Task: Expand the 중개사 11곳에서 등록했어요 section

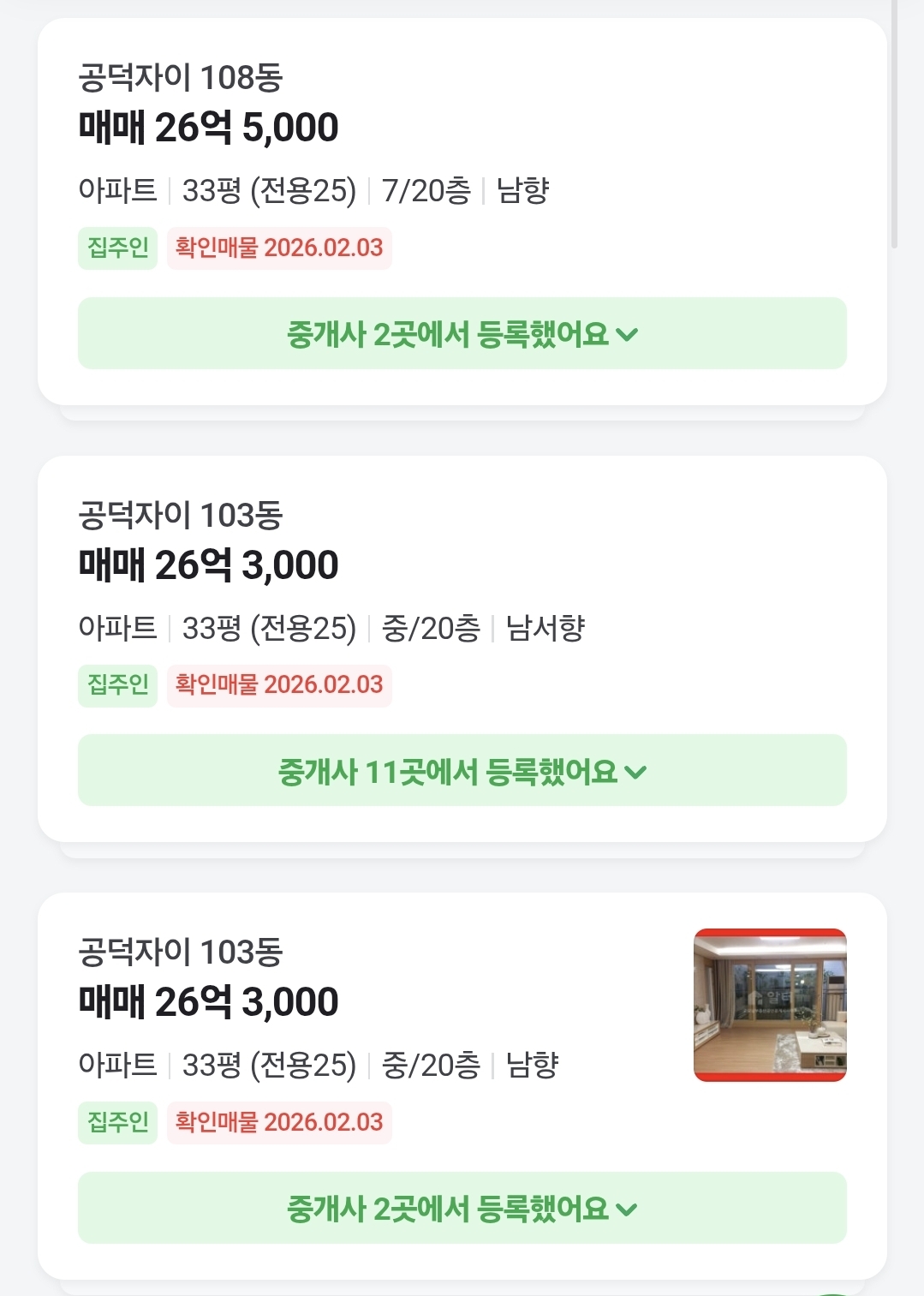Action: [x=462, y=771]
